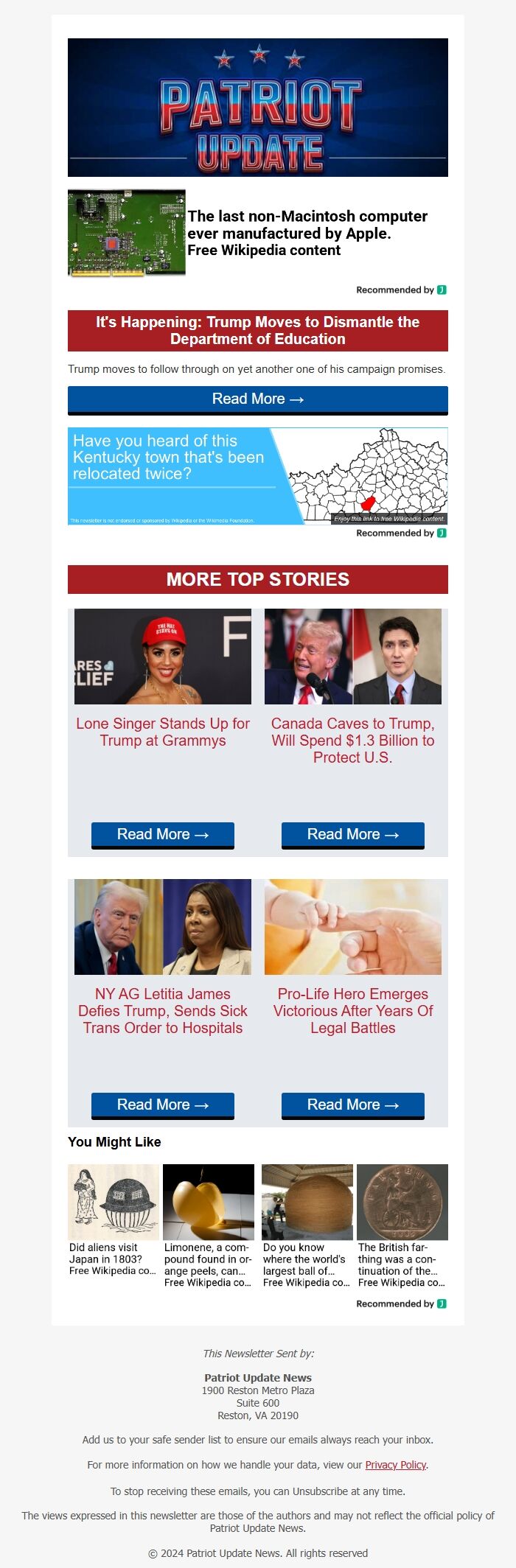Open the world's largest ball tile

[x=307, y=1225]
